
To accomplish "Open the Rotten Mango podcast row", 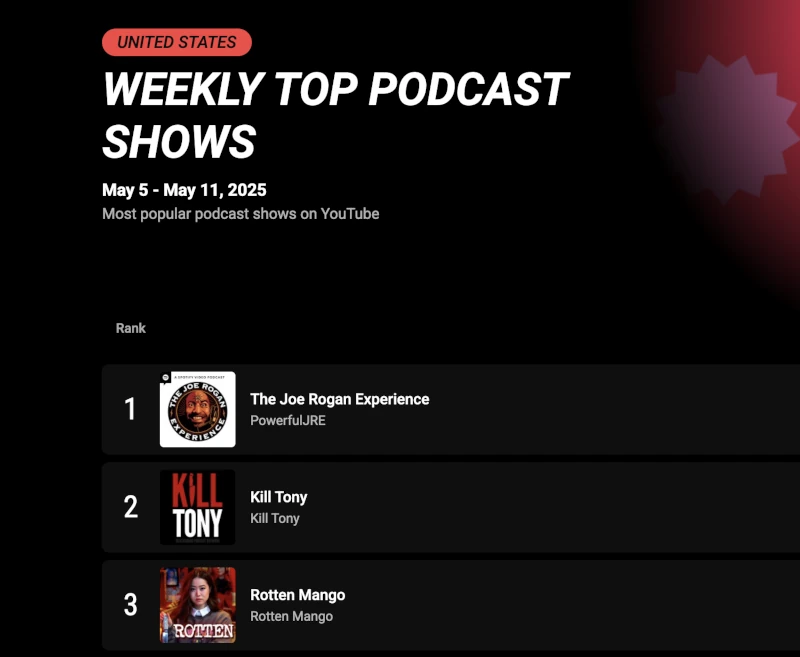I will click(297, 595).
